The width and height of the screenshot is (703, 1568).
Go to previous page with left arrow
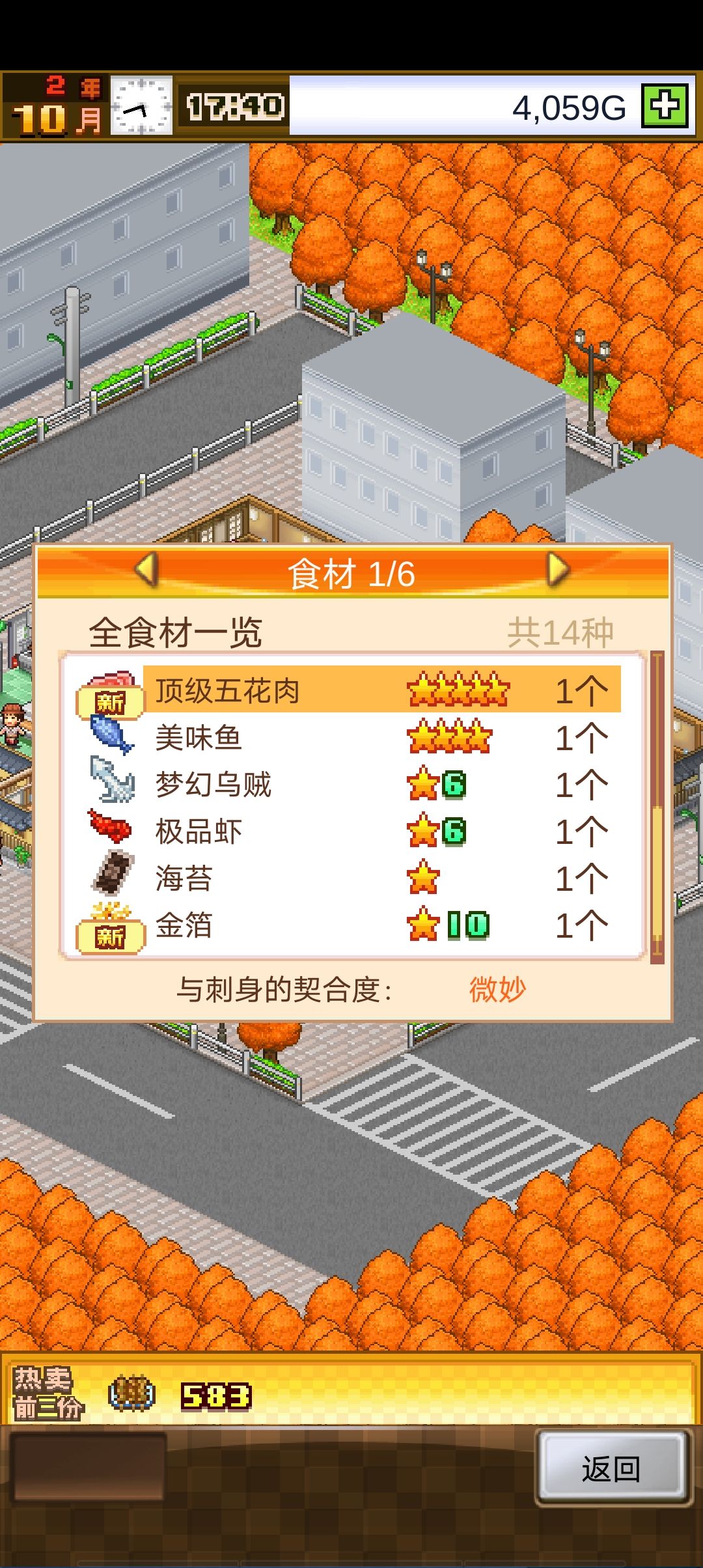pos(146,574)
